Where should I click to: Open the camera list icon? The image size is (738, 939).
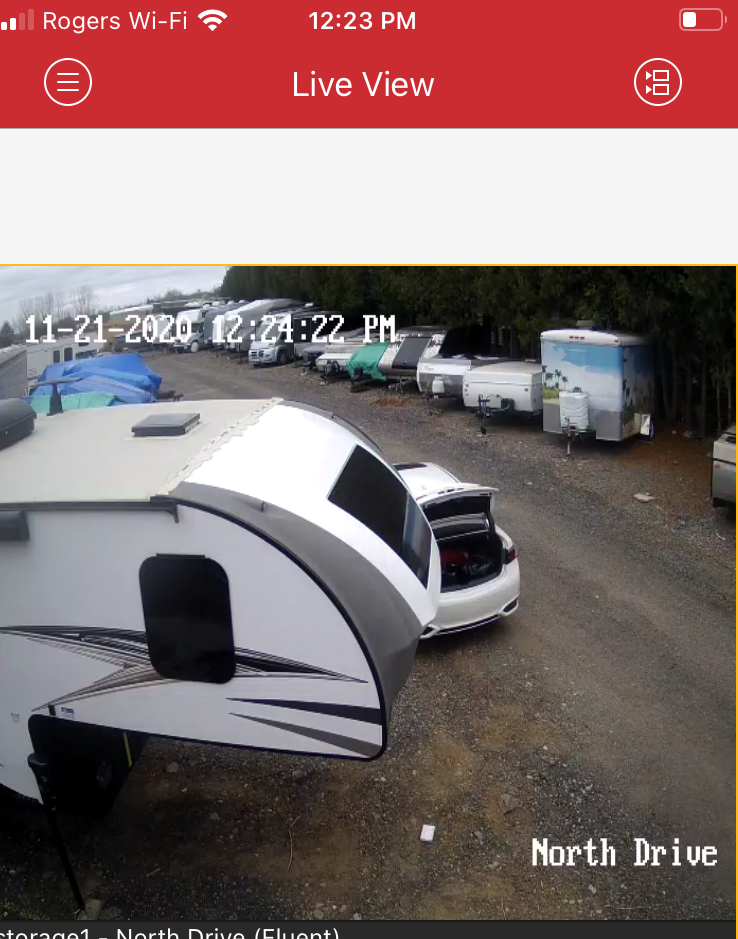click(x=657, y=83)
